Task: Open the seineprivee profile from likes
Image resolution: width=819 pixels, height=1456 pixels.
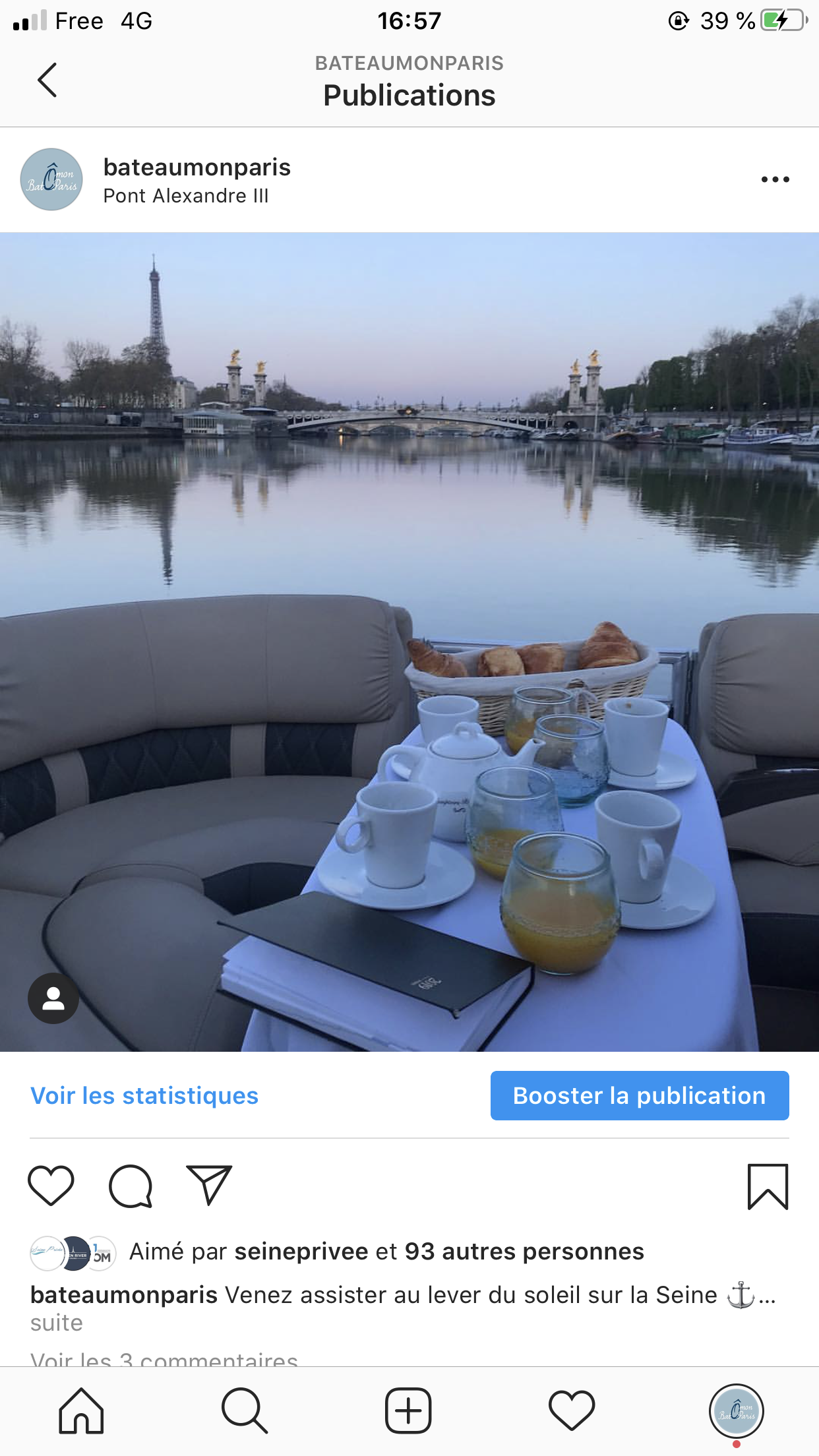Action: tap(301, 1251)
